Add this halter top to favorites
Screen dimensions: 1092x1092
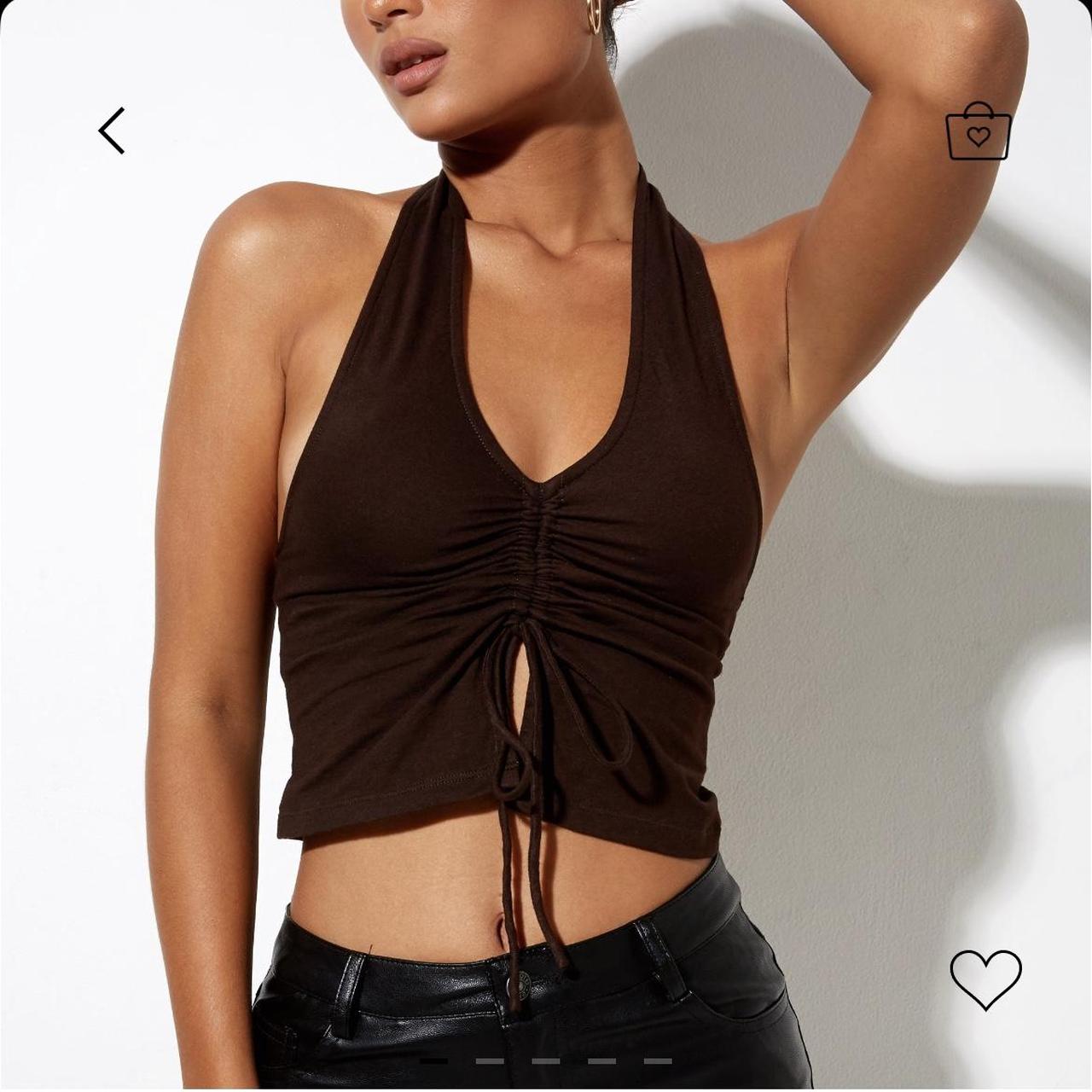985,978
